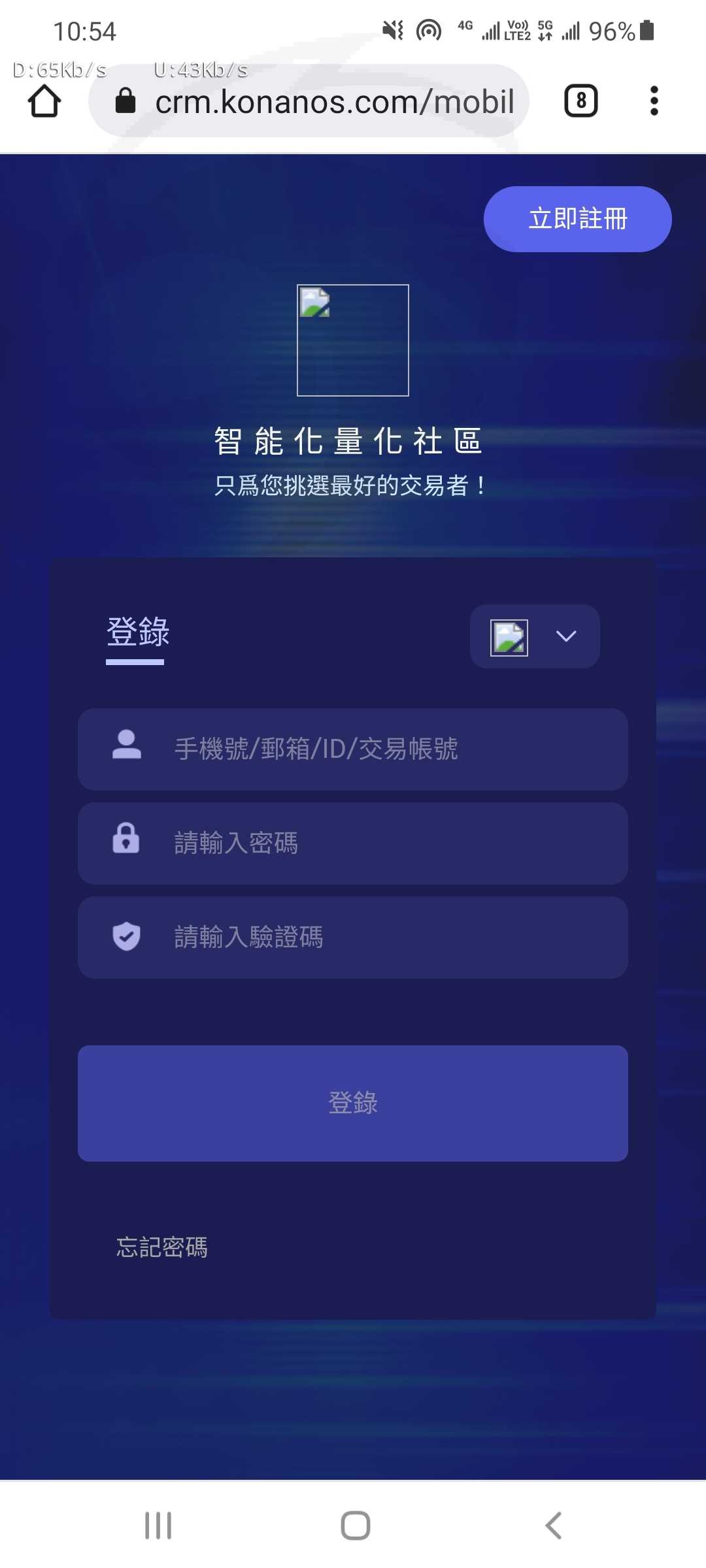The height and width of the screenshot is (1568, 706).
Task: Select the 請輸入密碼 password field
Action: coord(353,843)
